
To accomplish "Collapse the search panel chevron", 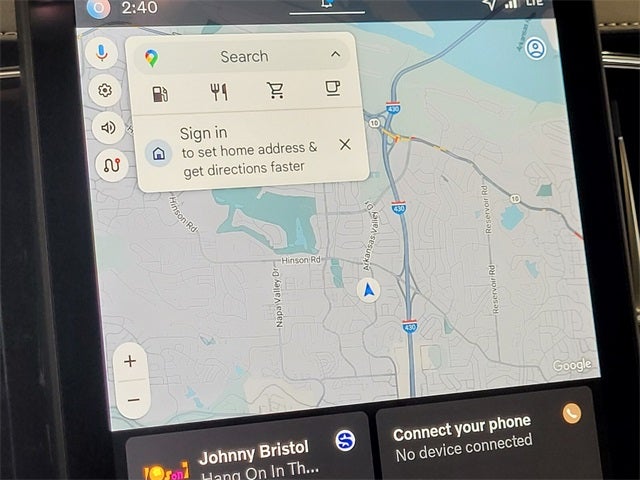I will 335,55.
